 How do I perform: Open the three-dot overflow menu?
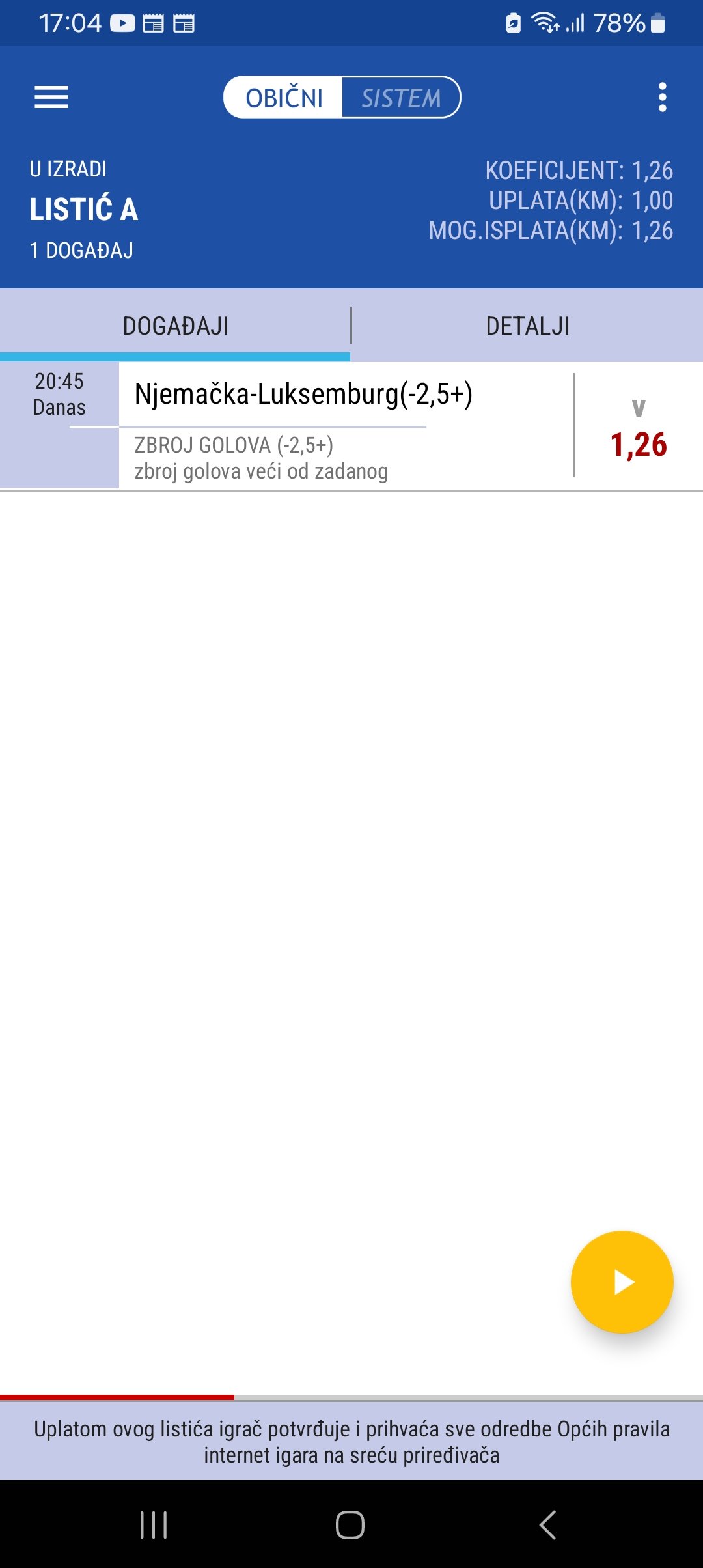(x=662, y=98)
